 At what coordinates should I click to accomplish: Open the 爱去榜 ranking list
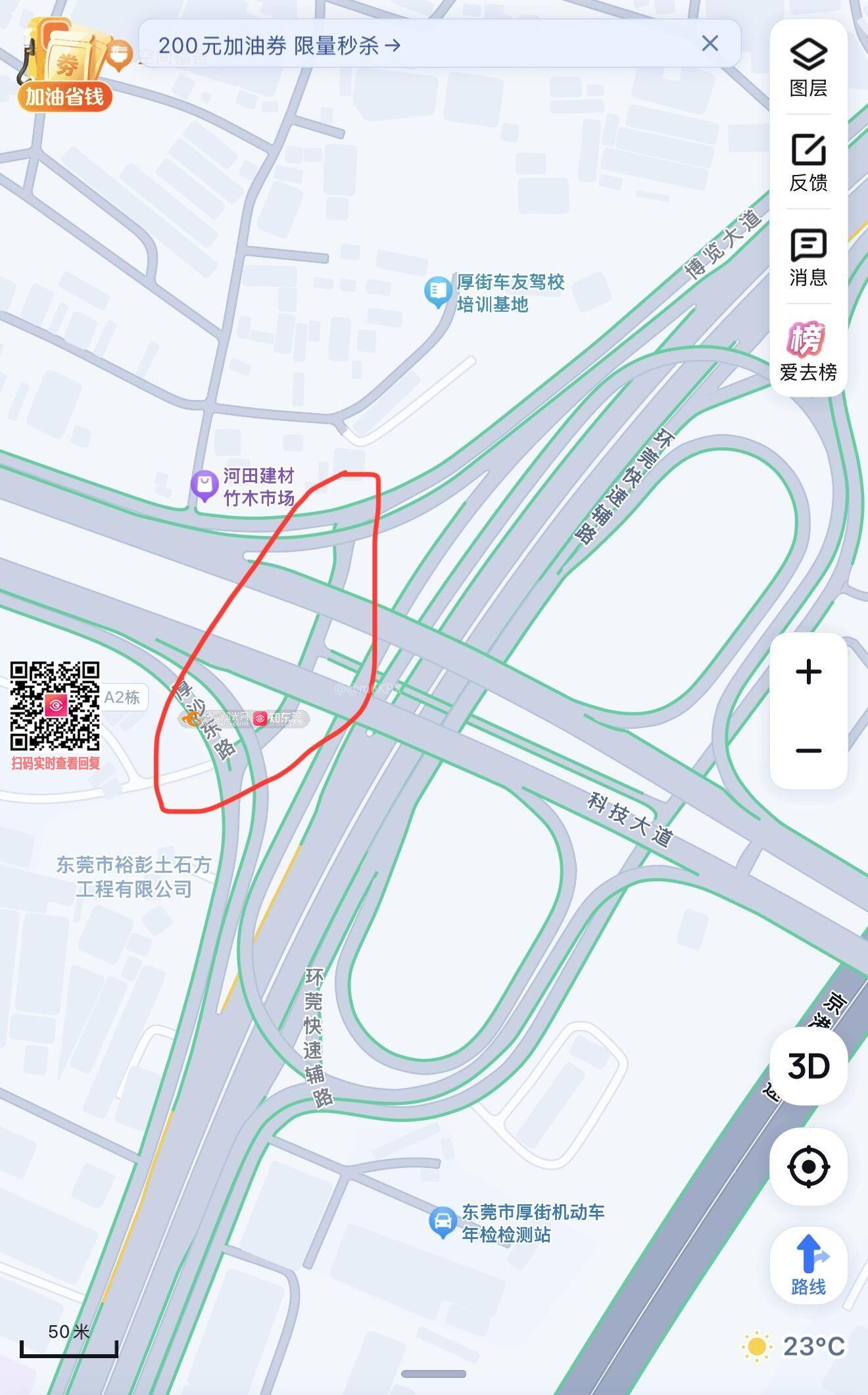click(x=808, y=351)
